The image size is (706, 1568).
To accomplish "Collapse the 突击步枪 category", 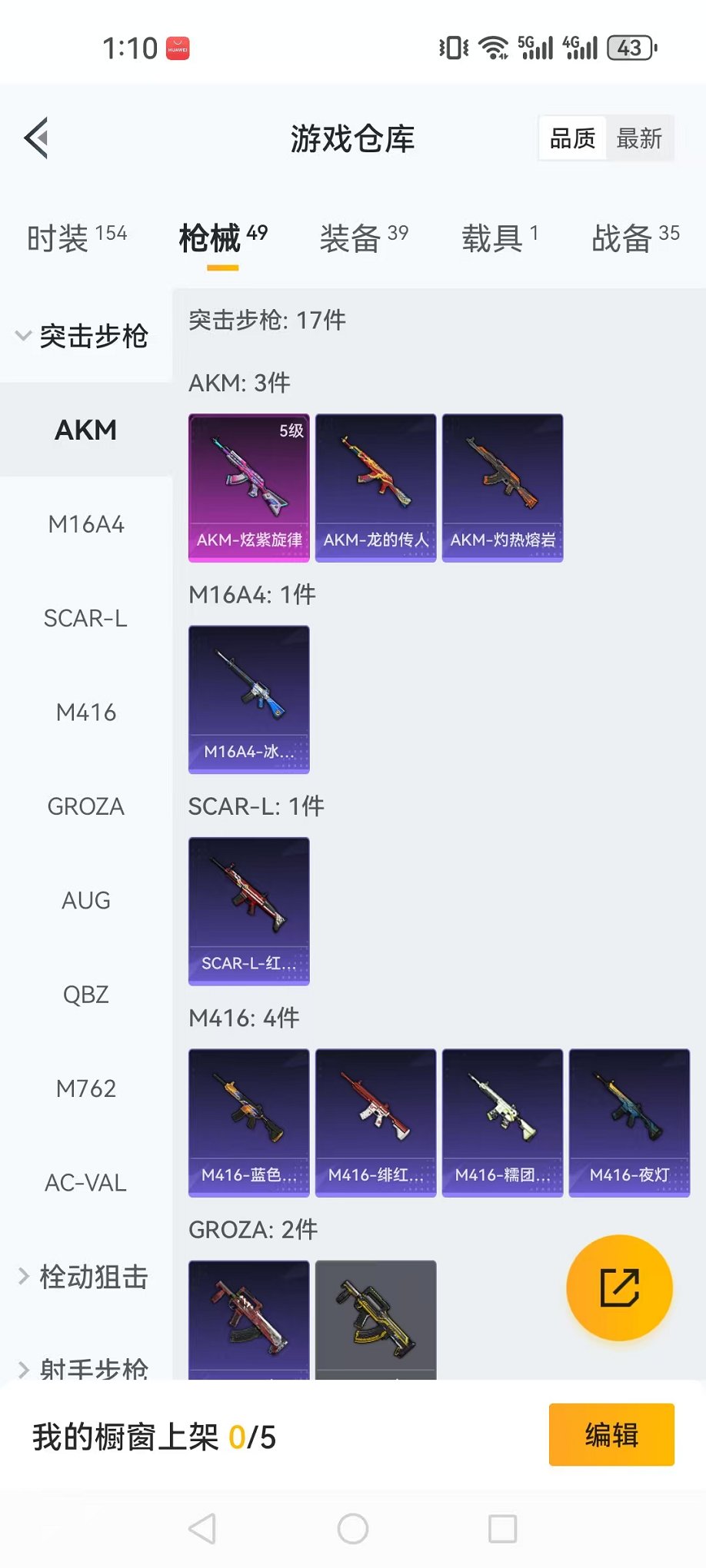I will [x=83, y=336].
